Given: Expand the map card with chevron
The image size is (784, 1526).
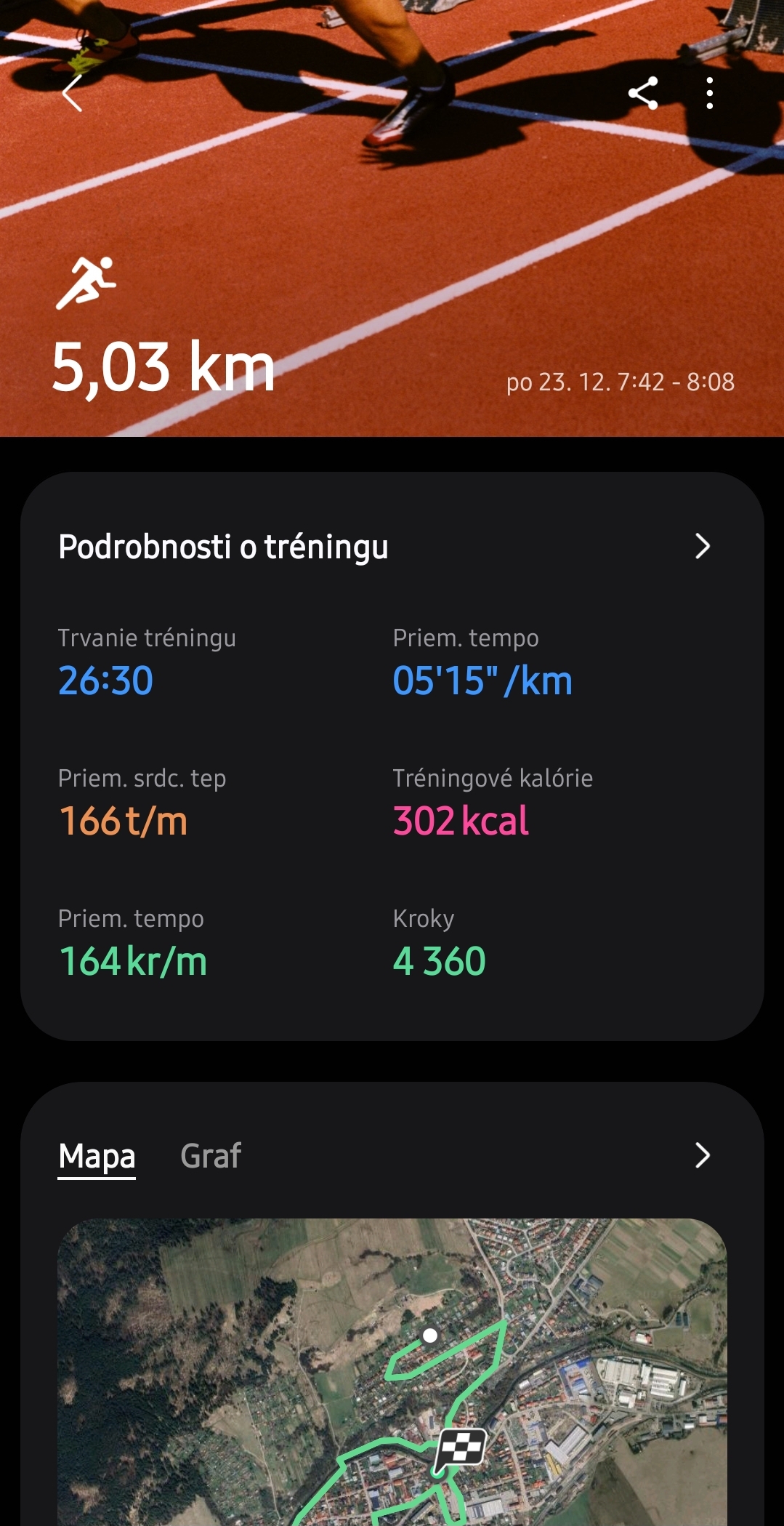Looking at the screenshot, I should pyautogui.click(x=702, y=1155).
